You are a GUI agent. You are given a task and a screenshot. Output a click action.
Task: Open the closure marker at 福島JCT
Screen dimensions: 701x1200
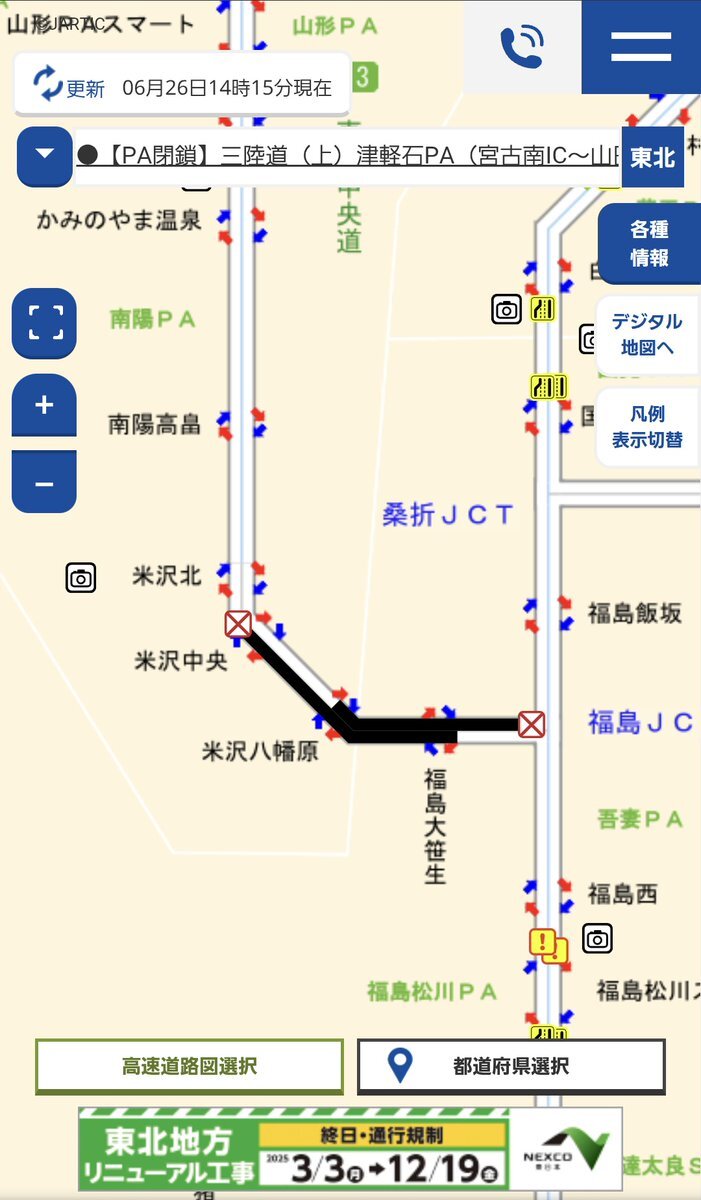[531, 724]
